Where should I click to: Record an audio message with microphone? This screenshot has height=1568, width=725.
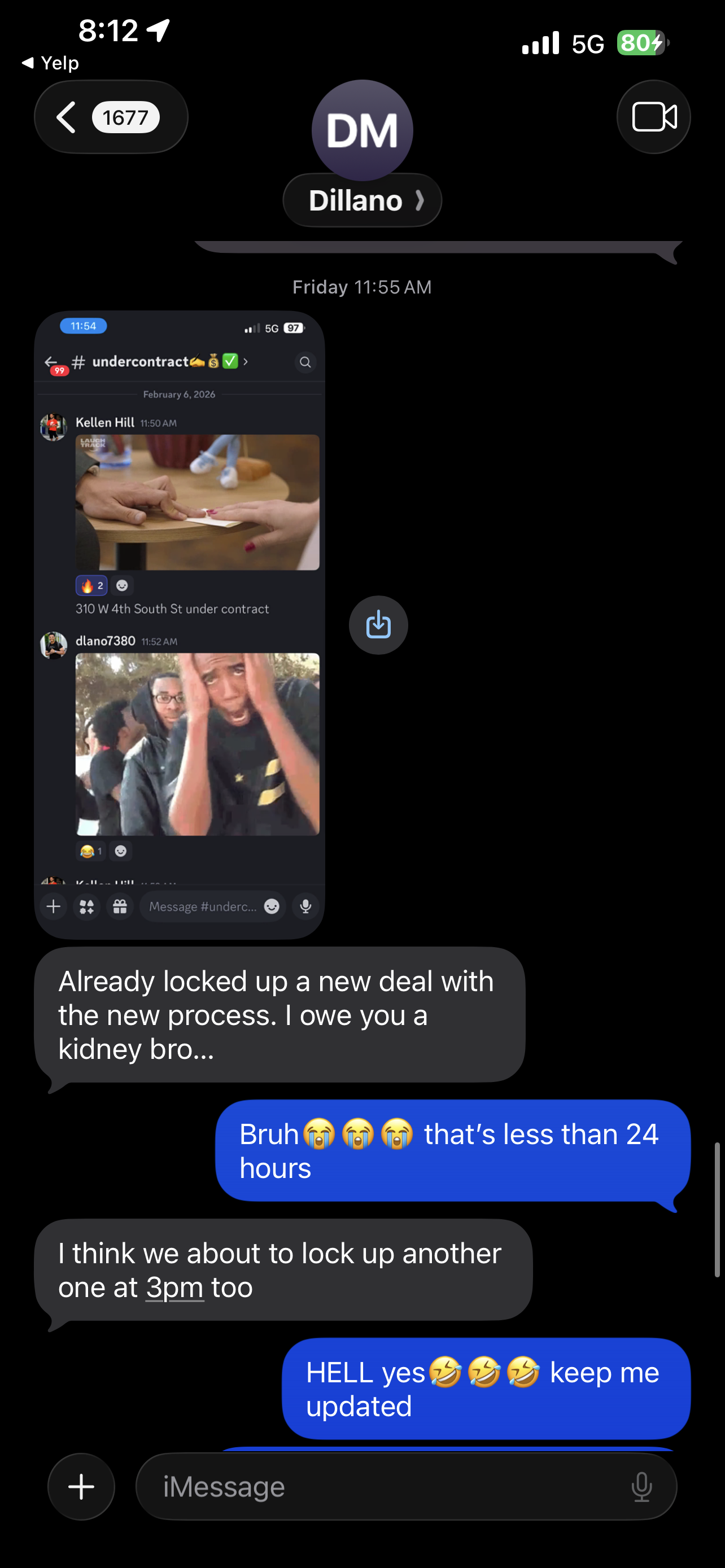641,1487
